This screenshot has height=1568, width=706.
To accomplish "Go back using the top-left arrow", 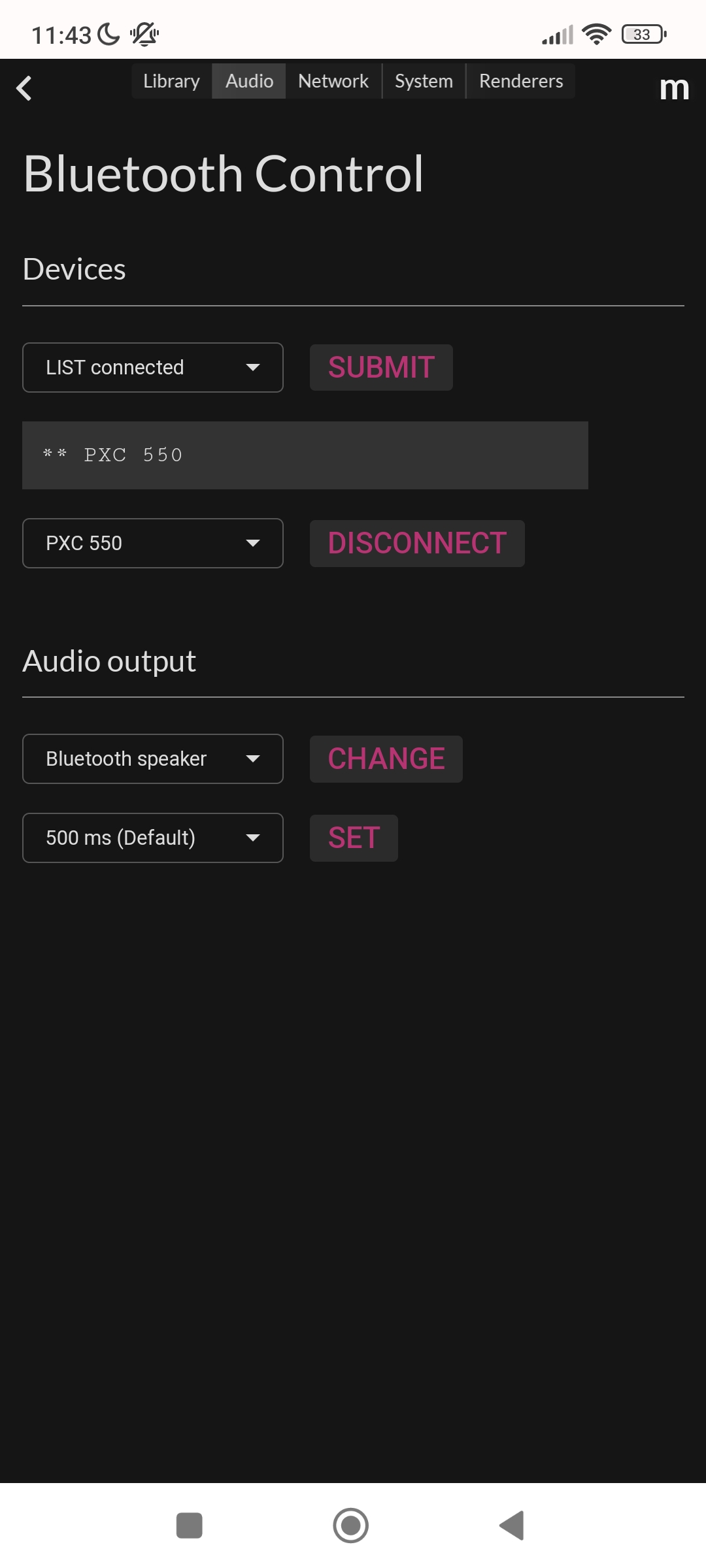I will [x=24, y=88].
